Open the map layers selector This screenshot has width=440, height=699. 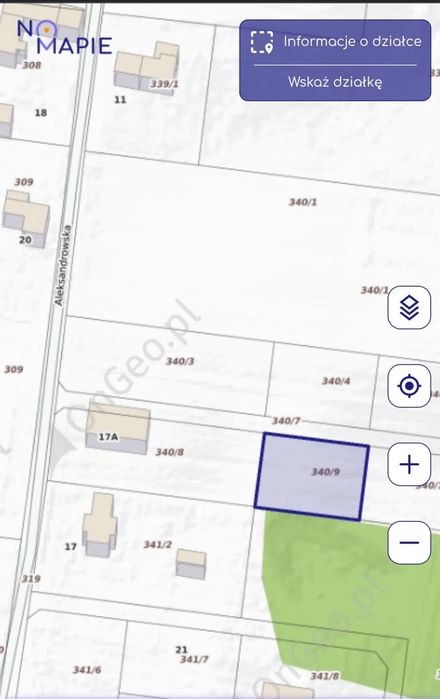409,308
